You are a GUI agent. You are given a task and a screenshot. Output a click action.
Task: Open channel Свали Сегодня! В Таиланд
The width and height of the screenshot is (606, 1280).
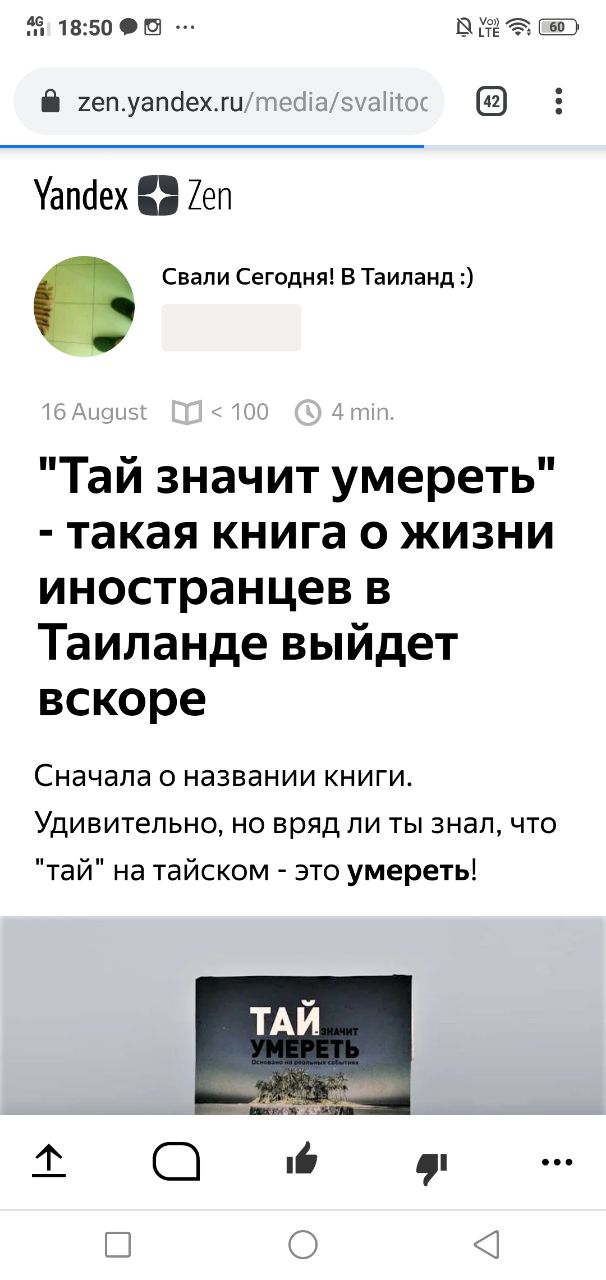click(317, 278)
